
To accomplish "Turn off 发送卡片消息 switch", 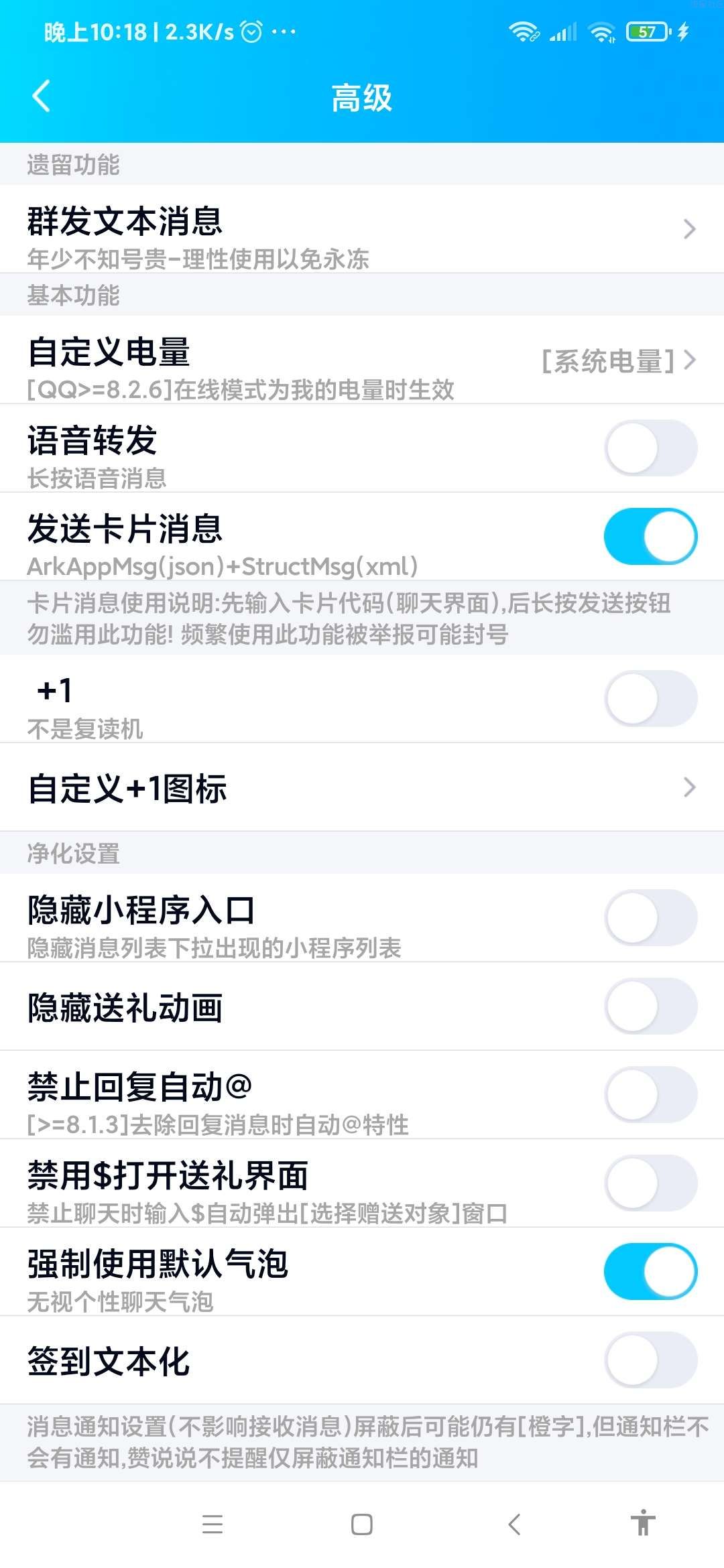I will tap(650, 537).
